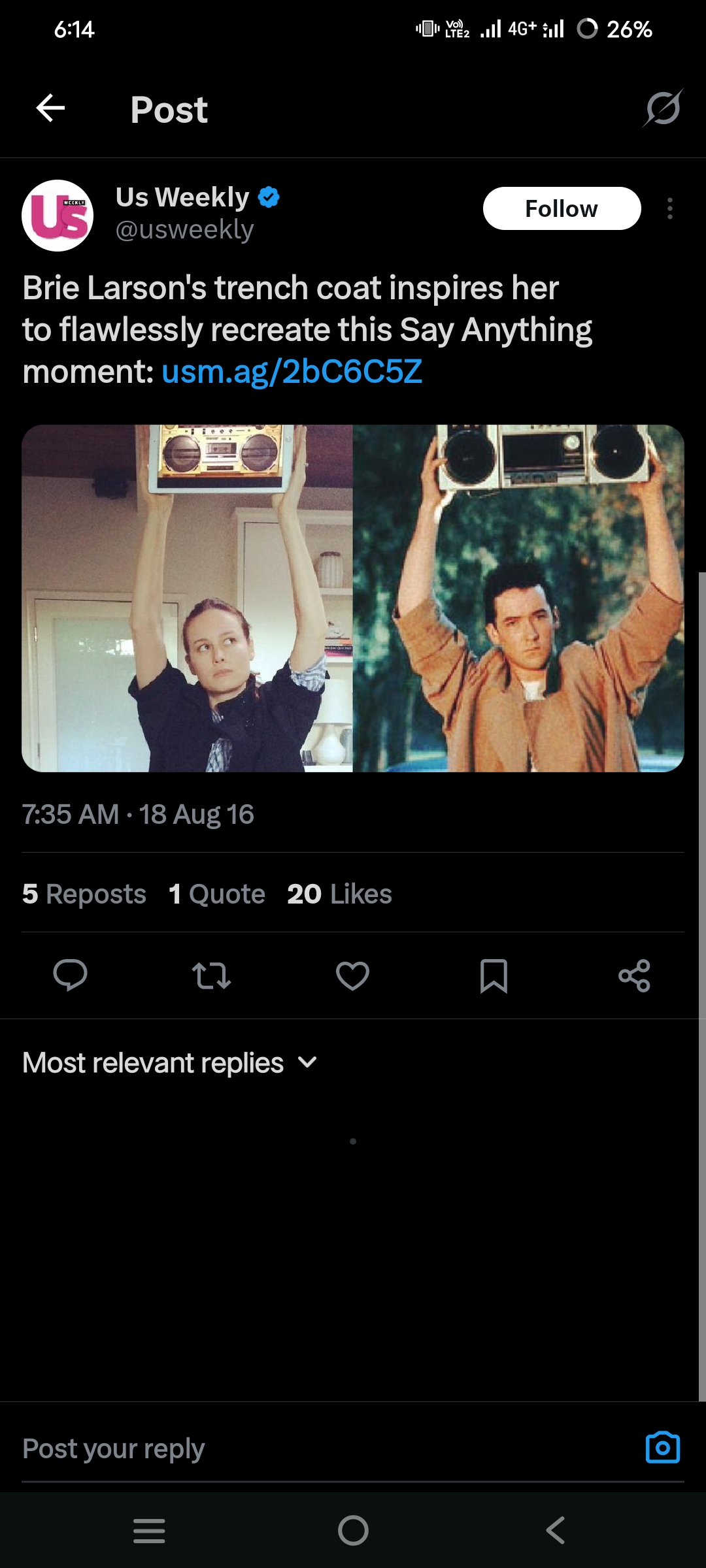View the 5 Reposts list

pyautogui.click(x=84, y=894)
